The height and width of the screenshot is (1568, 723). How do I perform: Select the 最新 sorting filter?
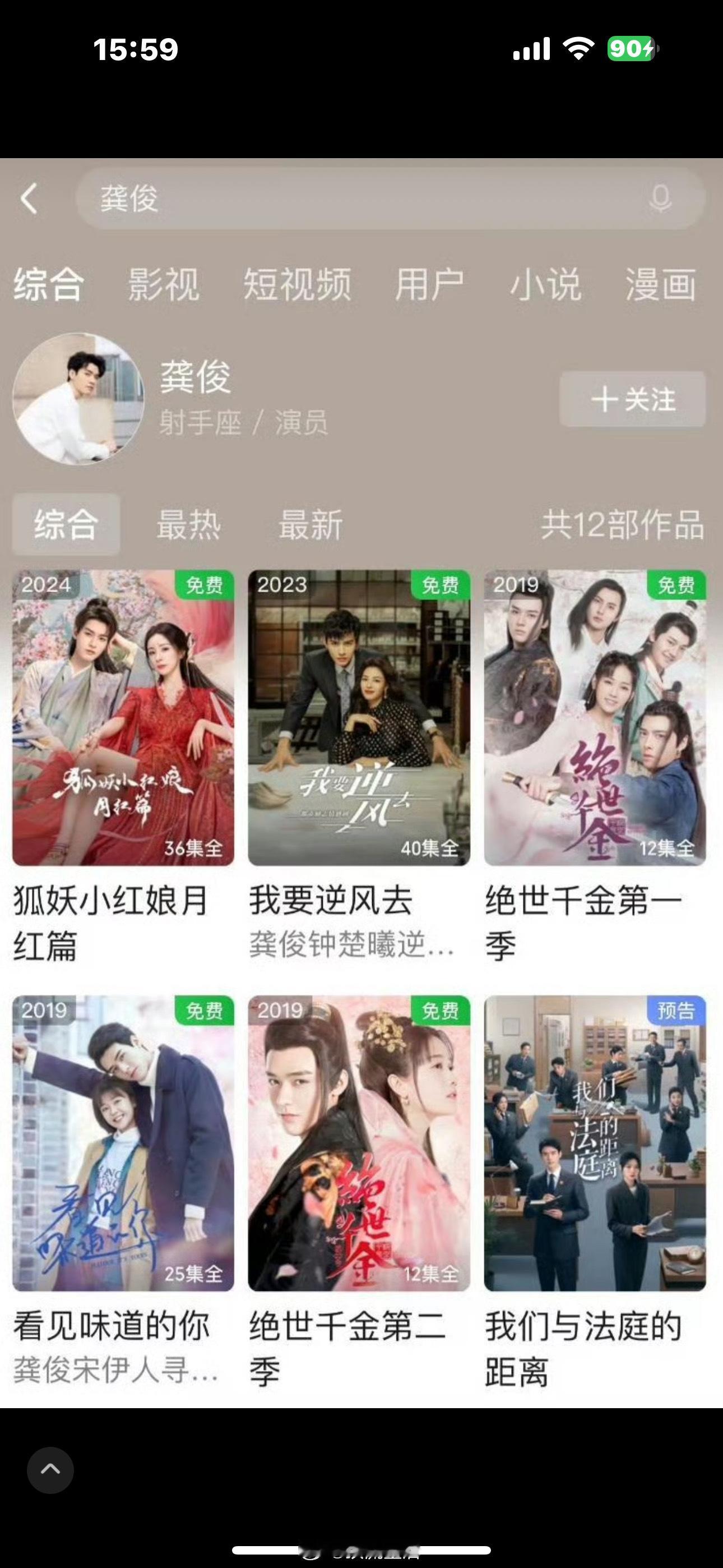tap(312, 526)
